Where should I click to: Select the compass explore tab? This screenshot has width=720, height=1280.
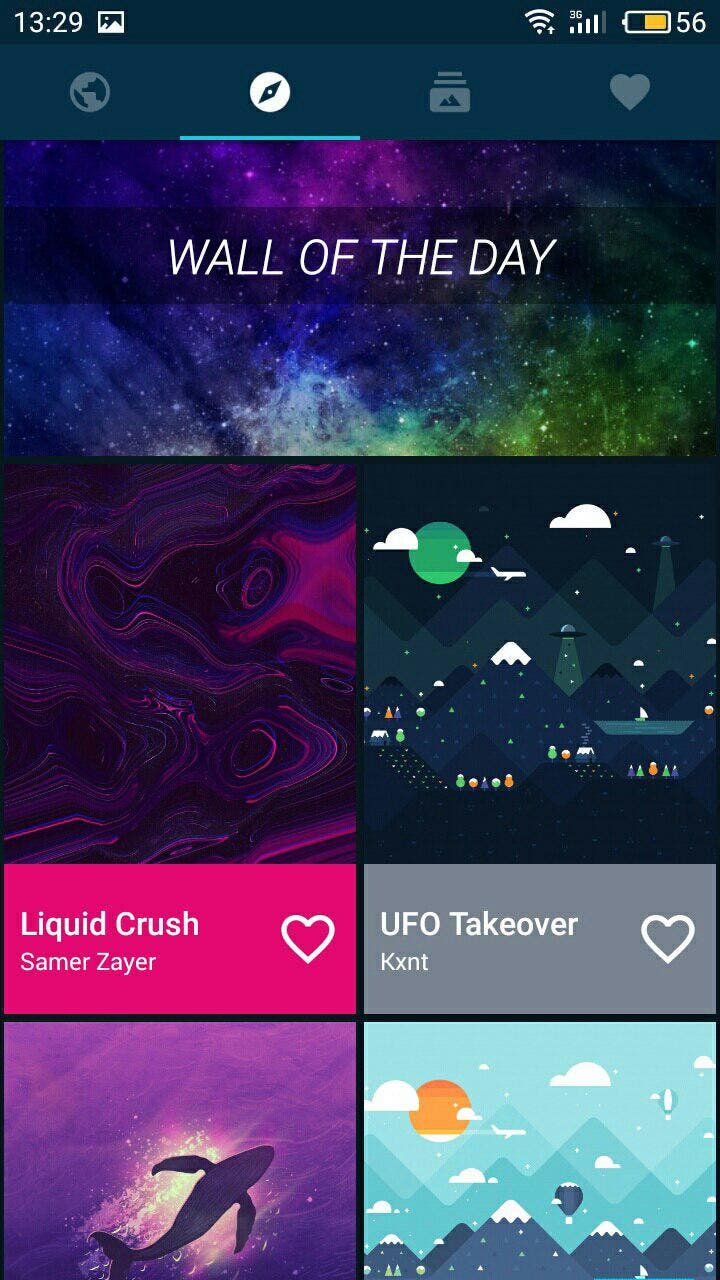270,93
